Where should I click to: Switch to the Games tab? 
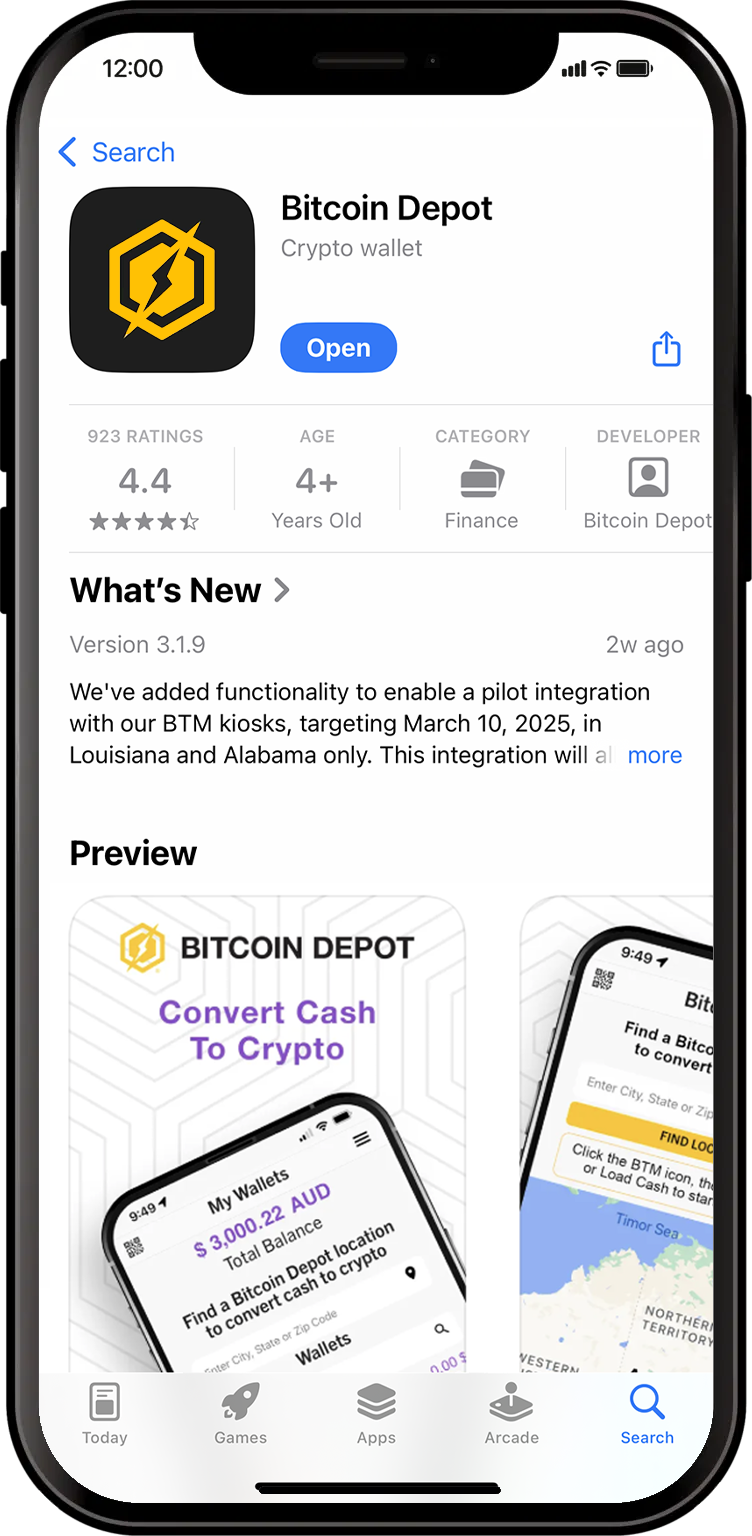240,1414
